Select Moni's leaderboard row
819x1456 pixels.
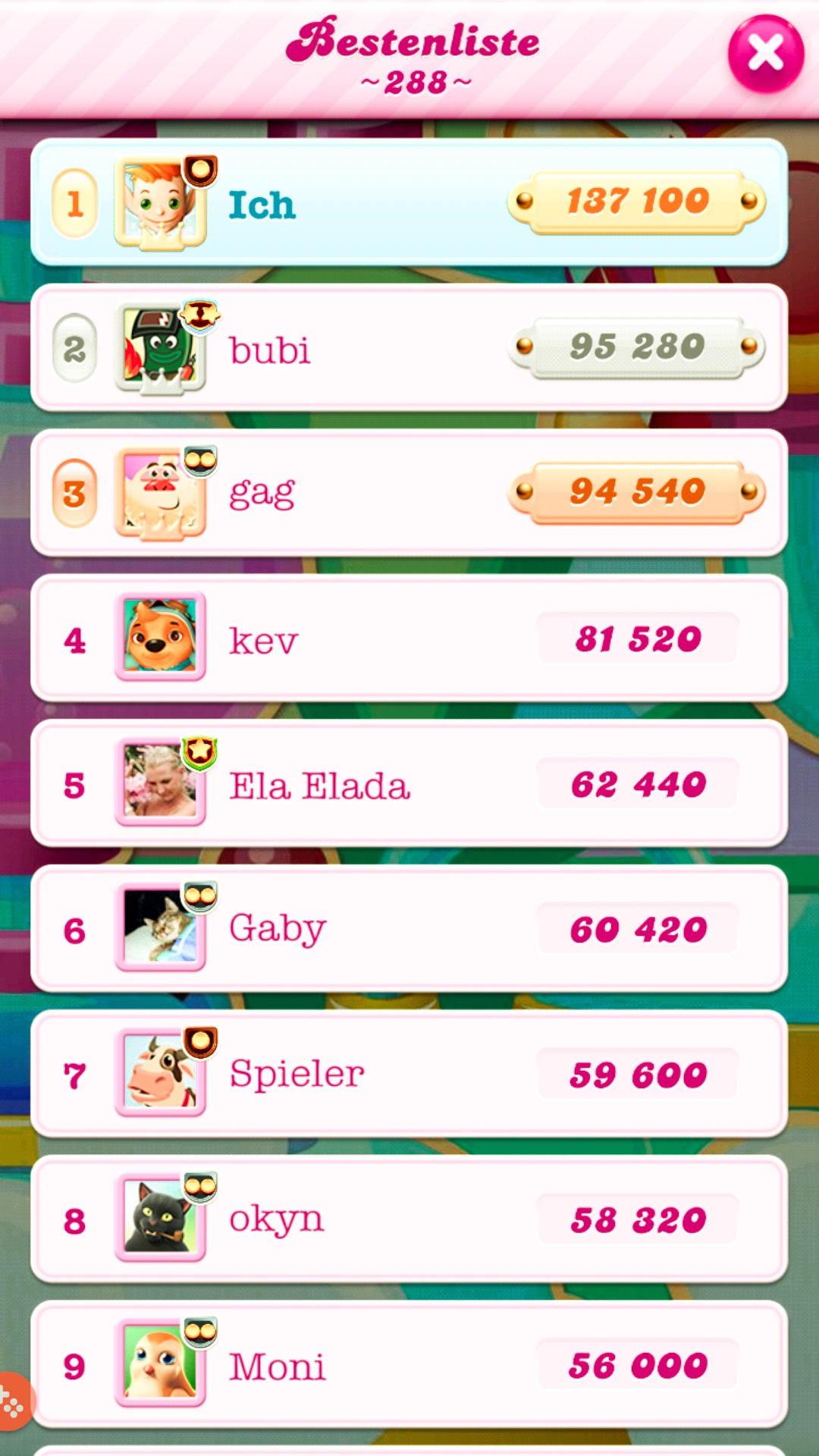point(409,1365)
